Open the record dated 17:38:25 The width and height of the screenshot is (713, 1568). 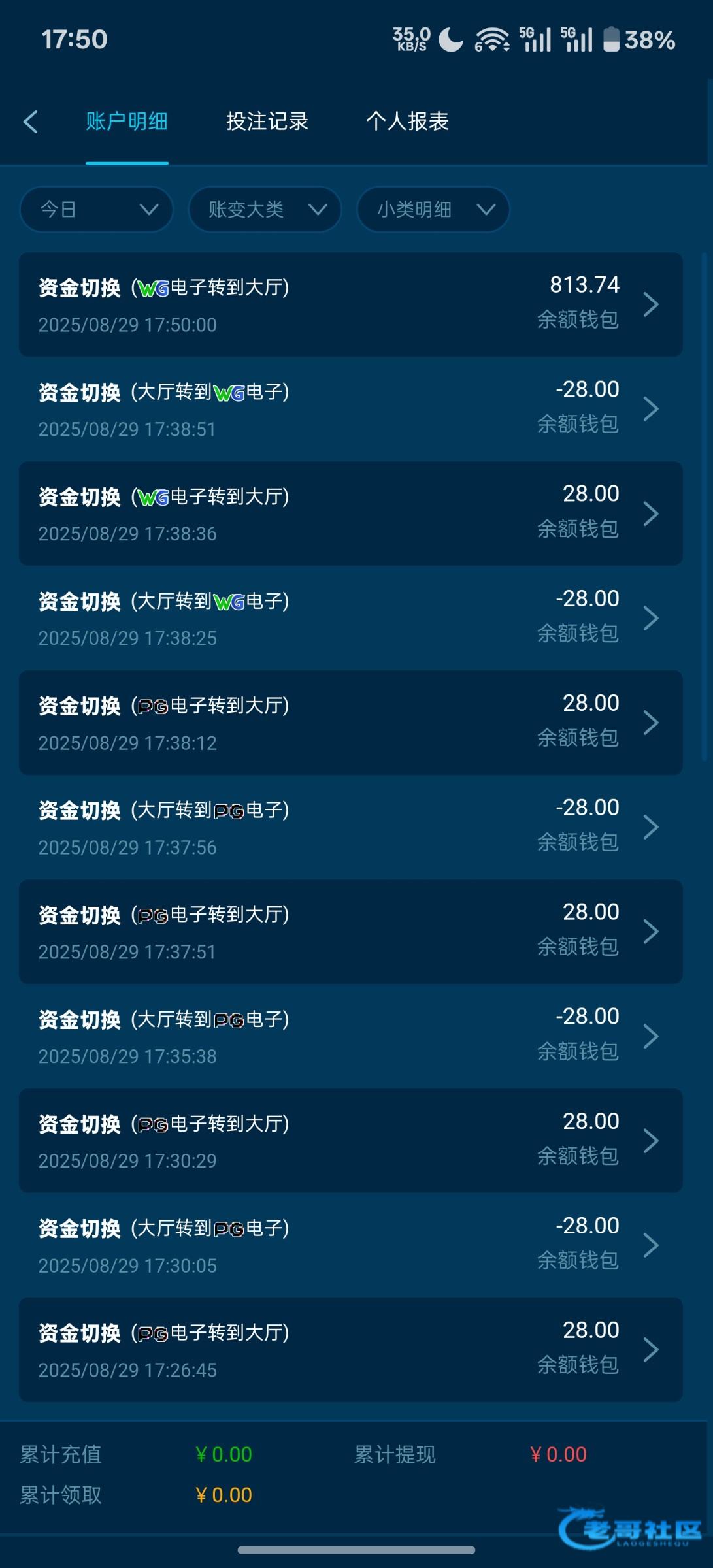[351, 618]
